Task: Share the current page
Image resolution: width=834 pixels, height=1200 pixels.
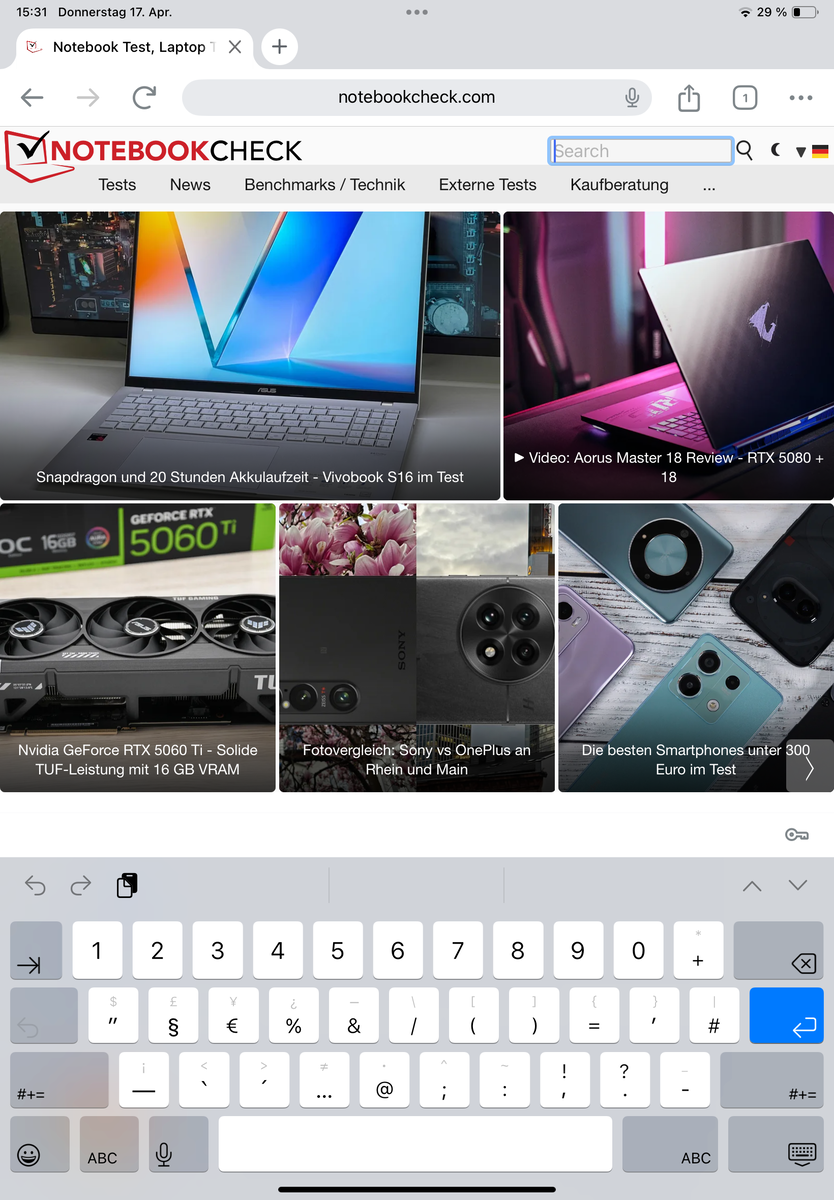Action: 688,97
